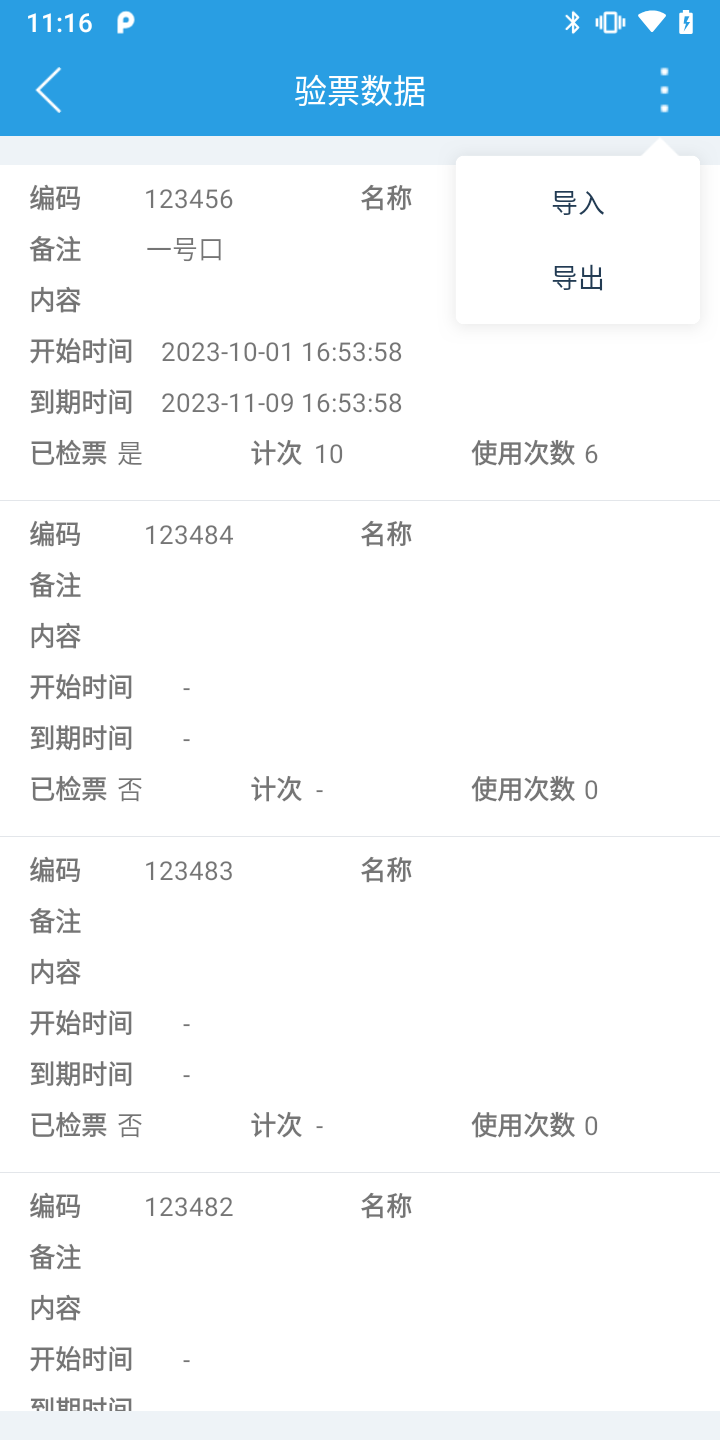Select 导入 from the popup menu
Viewport: 720px width, 1440px height.
578,203
